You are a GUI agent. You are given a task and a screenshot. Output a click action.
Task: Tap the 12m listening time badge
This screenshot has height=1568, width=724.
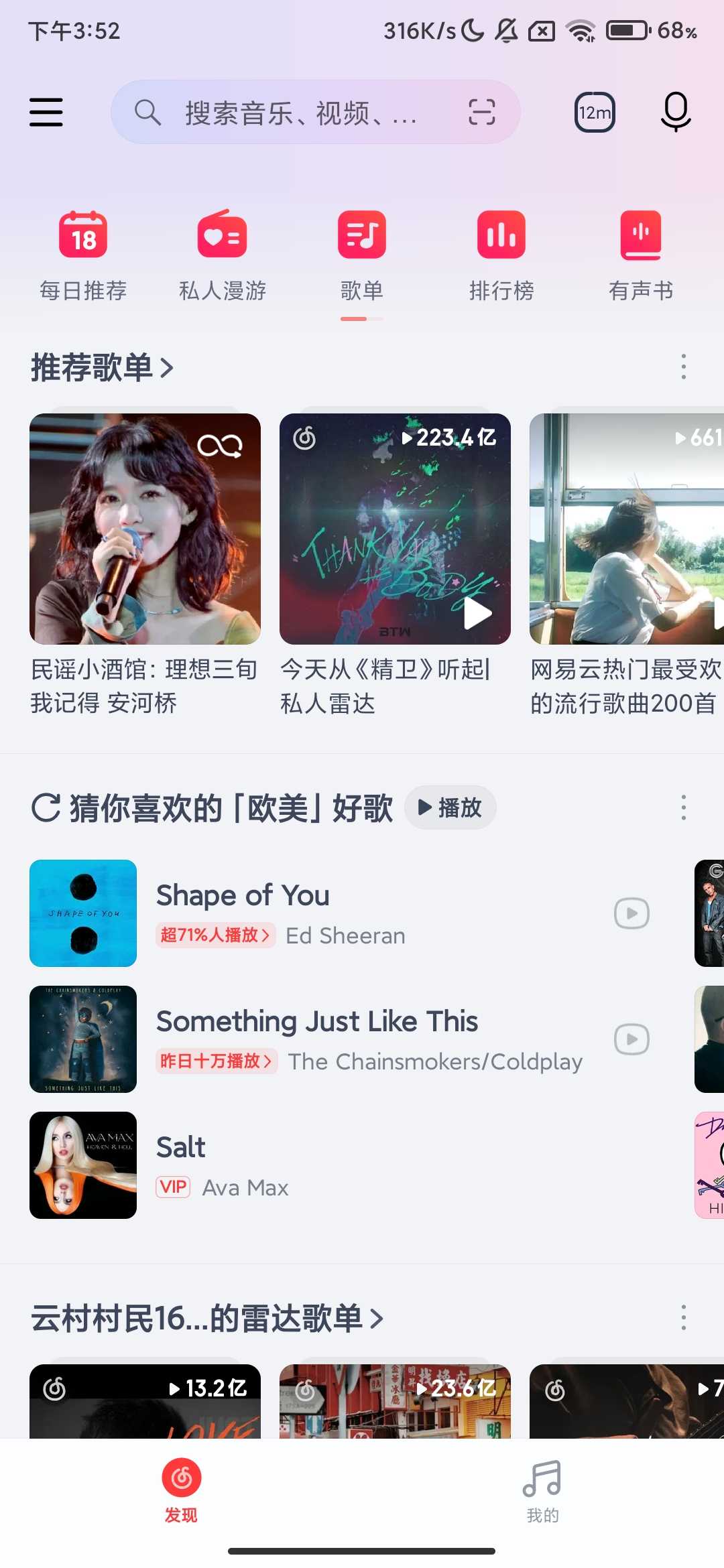pyautogui.click(x=595, y=112)
